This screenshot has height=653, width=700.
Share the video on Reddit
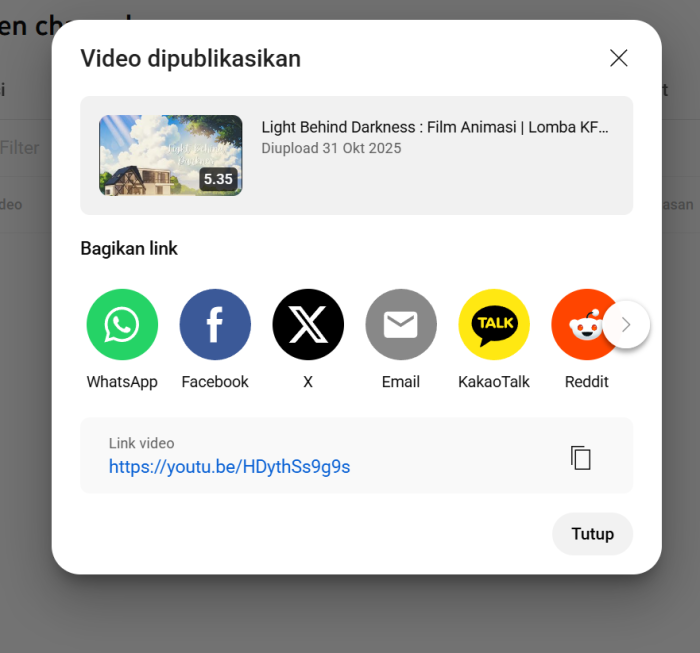click(x=581, y=325)
